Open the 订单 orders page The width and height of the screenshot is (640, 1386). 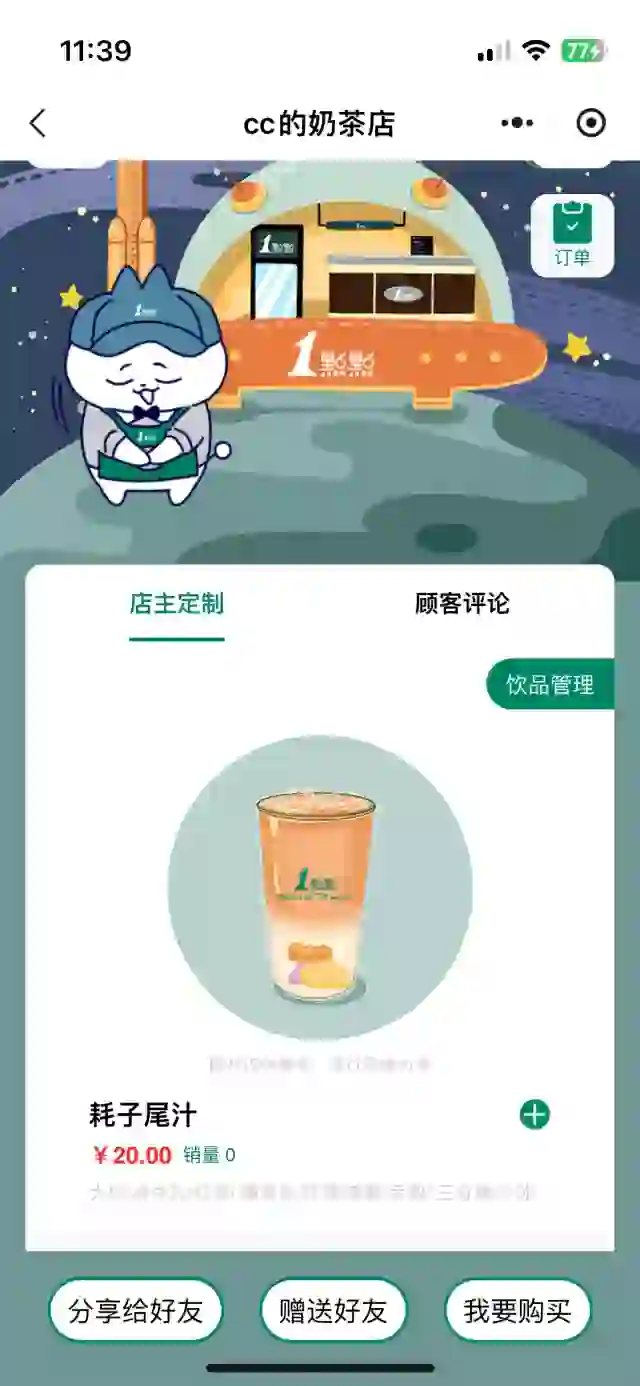[x=572, y=236]
